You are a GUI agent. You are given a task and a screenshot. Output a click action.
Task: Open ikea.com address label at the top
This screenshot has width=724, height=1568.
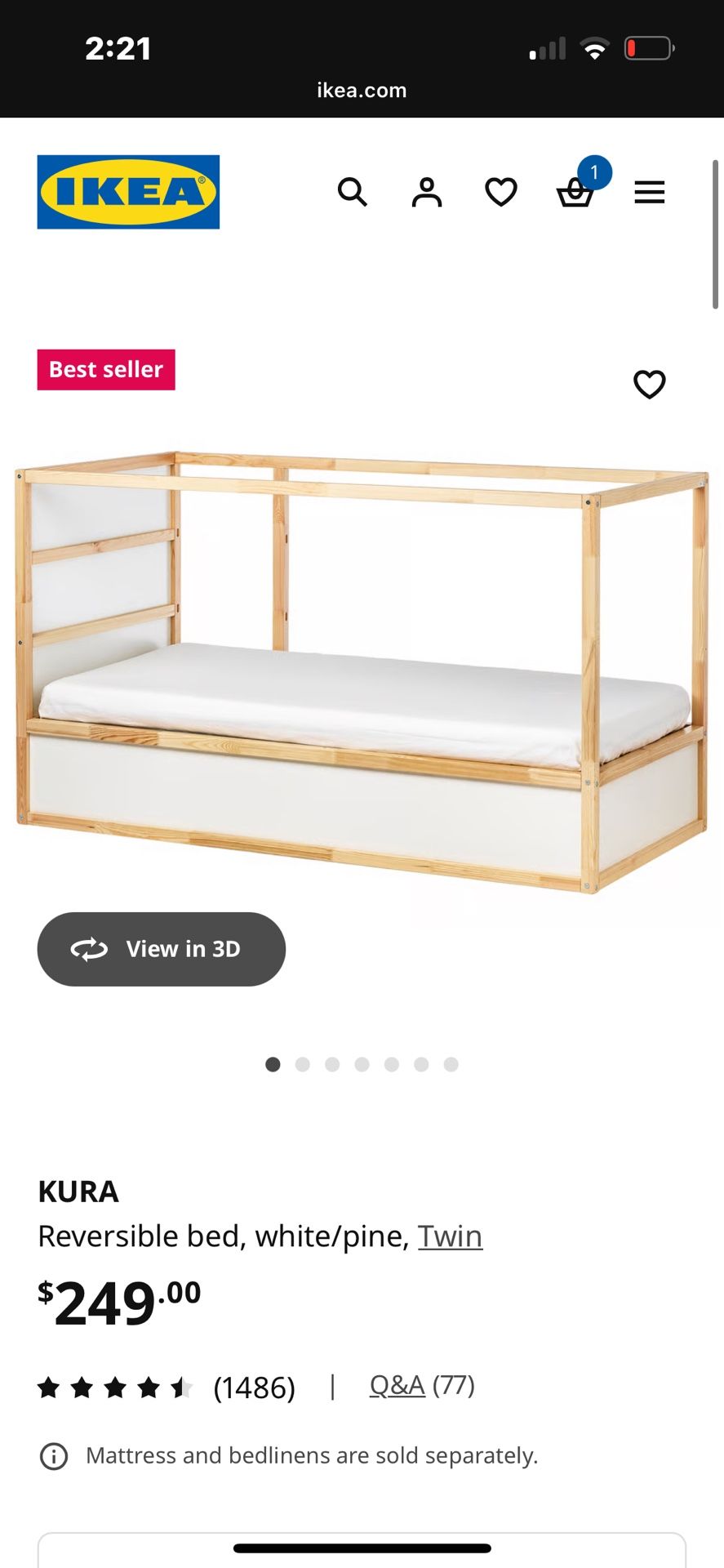pos(362,90)
